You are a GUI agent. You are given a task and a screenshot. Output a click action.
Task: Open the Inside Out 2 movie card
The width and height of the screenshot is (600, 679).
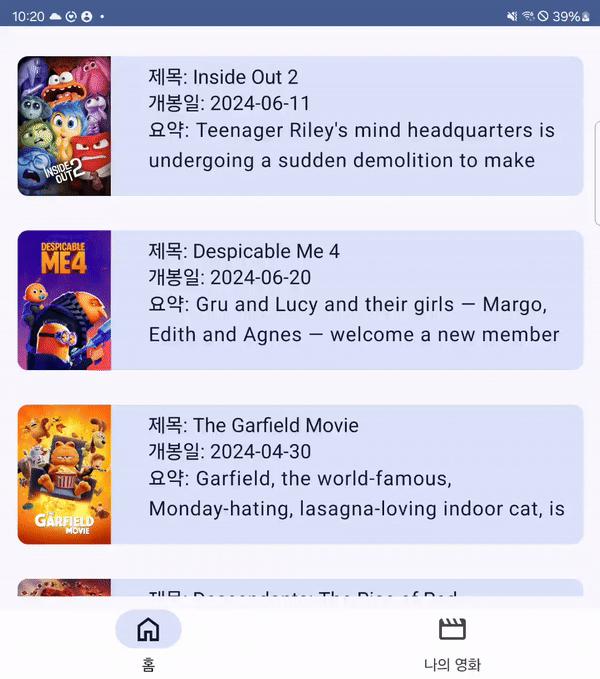(300, 126)
